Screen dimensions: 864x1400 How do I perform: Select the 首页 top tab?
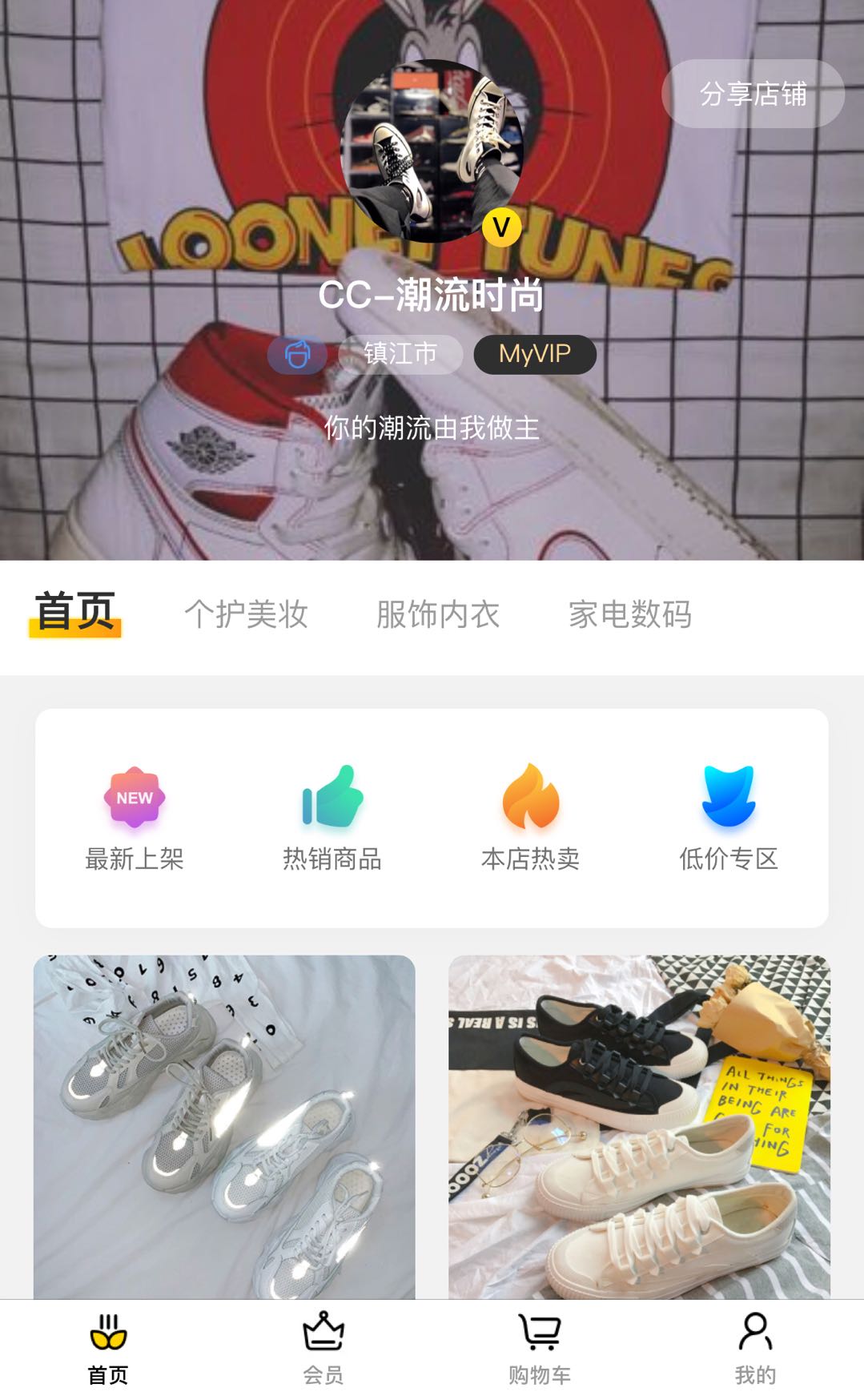(75, 614)
